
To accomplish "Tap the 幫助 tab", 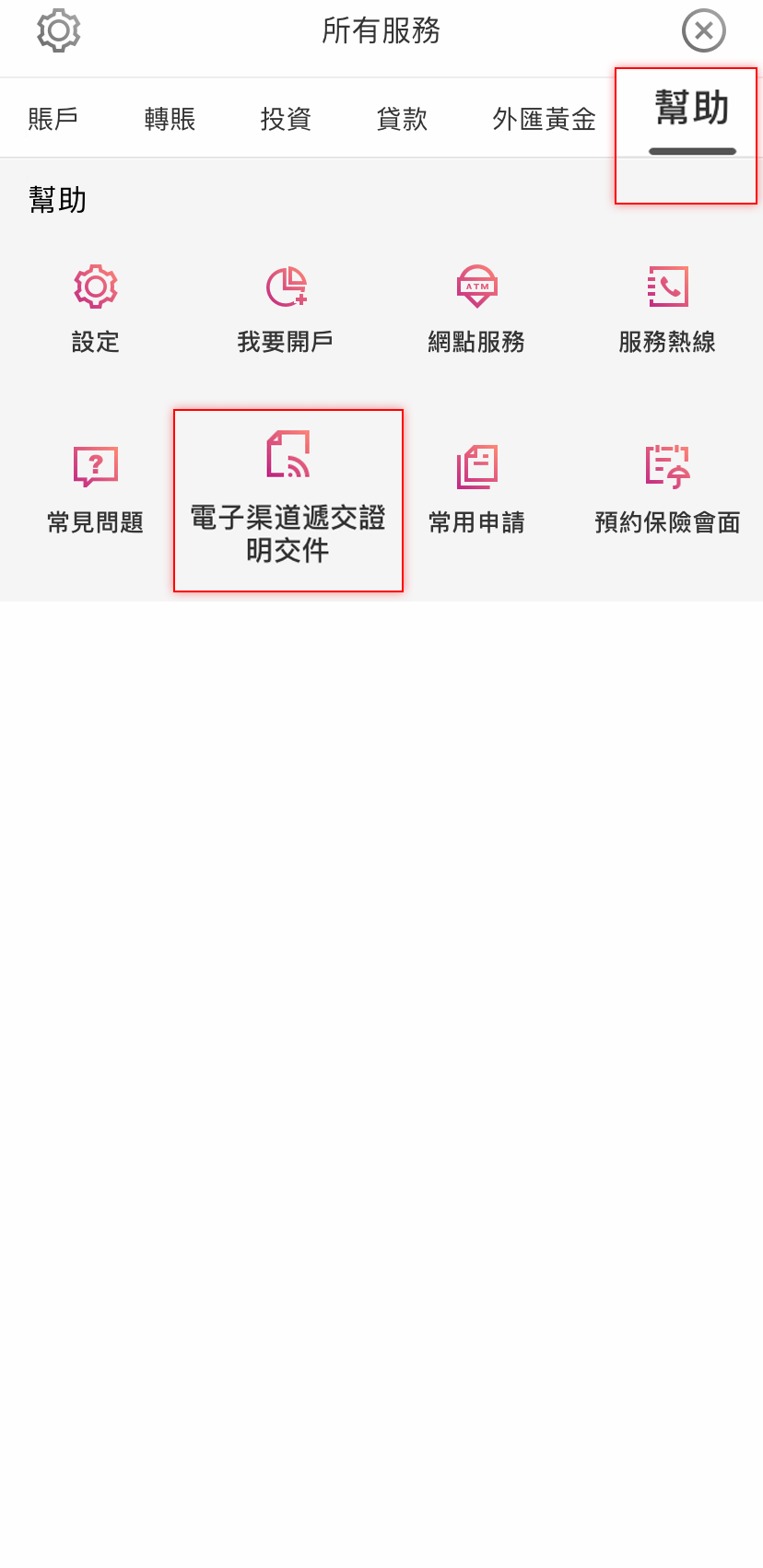I will [691, 111].
